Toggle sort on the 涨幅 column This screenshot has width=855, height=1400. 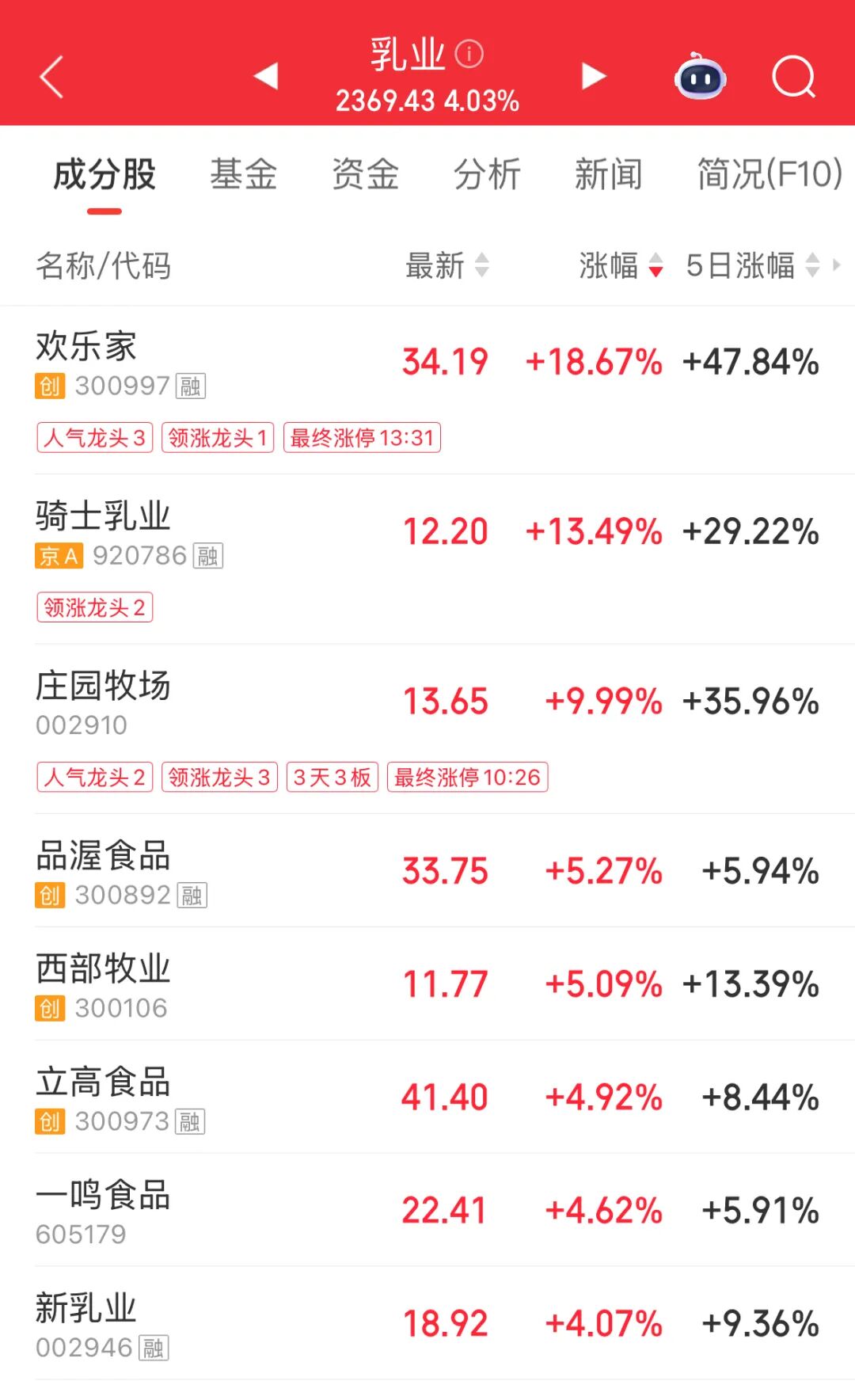pos(608,267)
